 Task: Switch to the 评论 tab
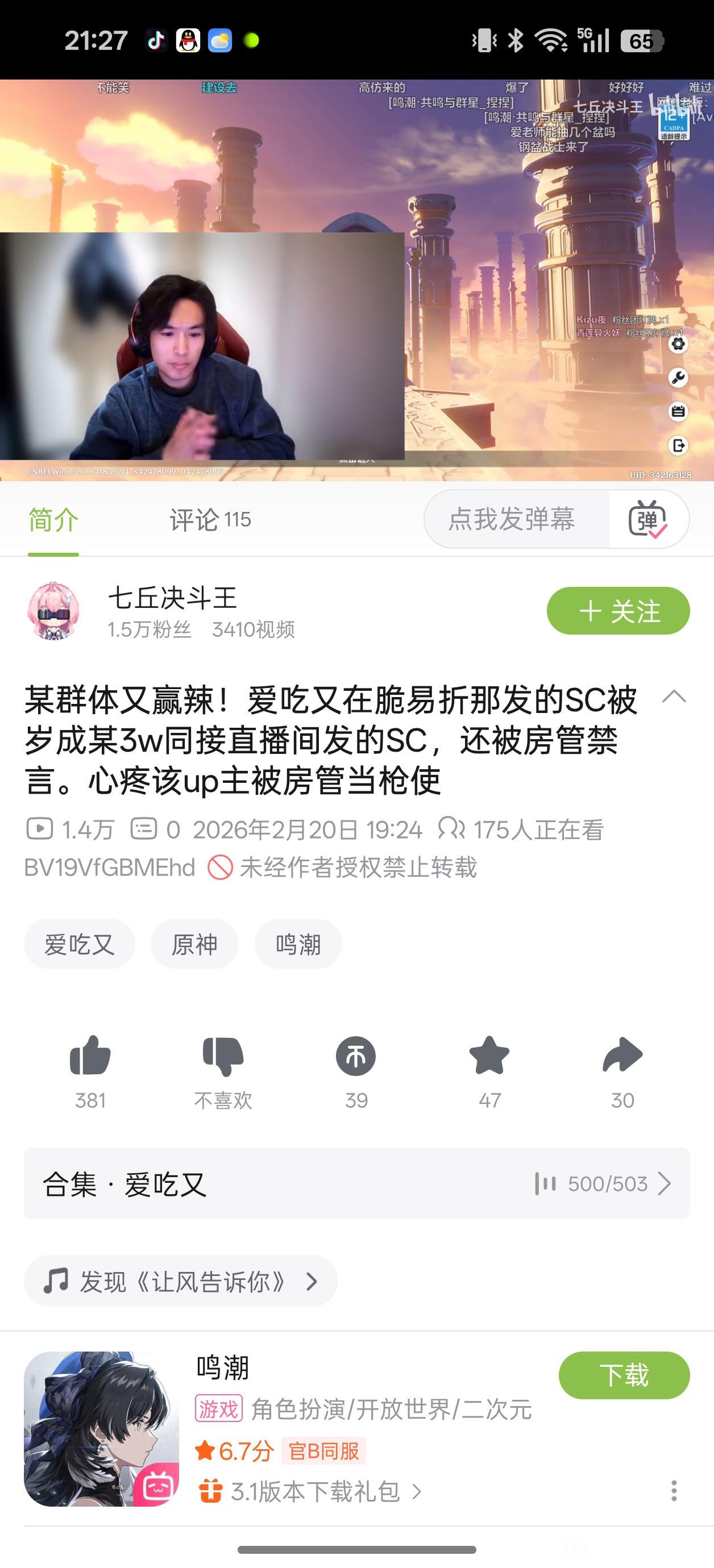[210, 520]
